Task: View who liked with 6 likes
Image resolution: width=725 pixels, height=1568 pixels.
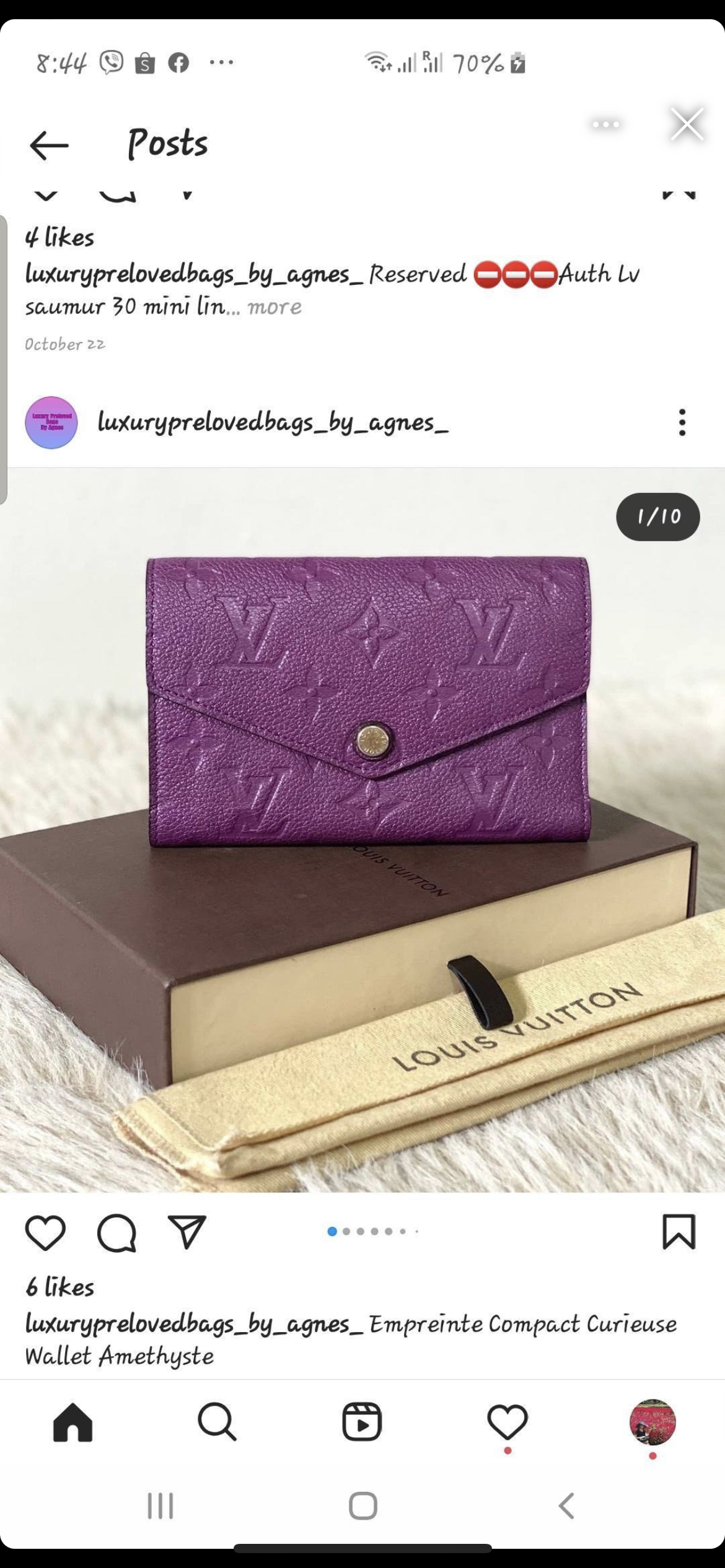Action: coord(60,1287)
